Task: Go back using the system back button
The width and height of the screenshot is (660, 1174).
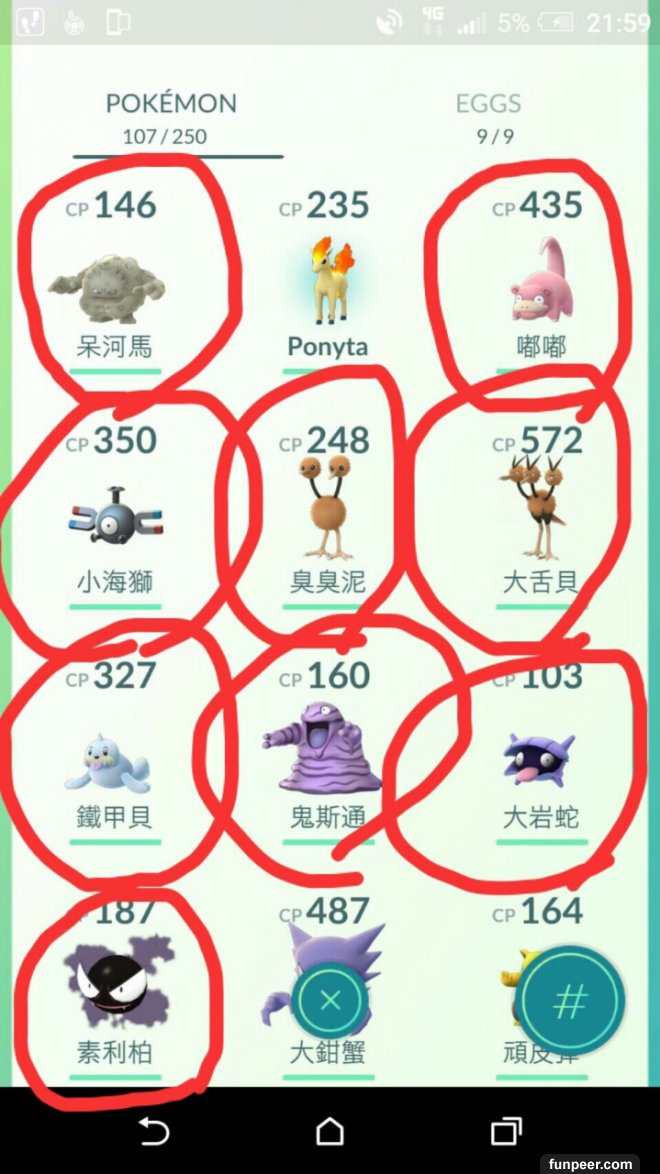Action: pyautogui.click(x=153, y=1131)
